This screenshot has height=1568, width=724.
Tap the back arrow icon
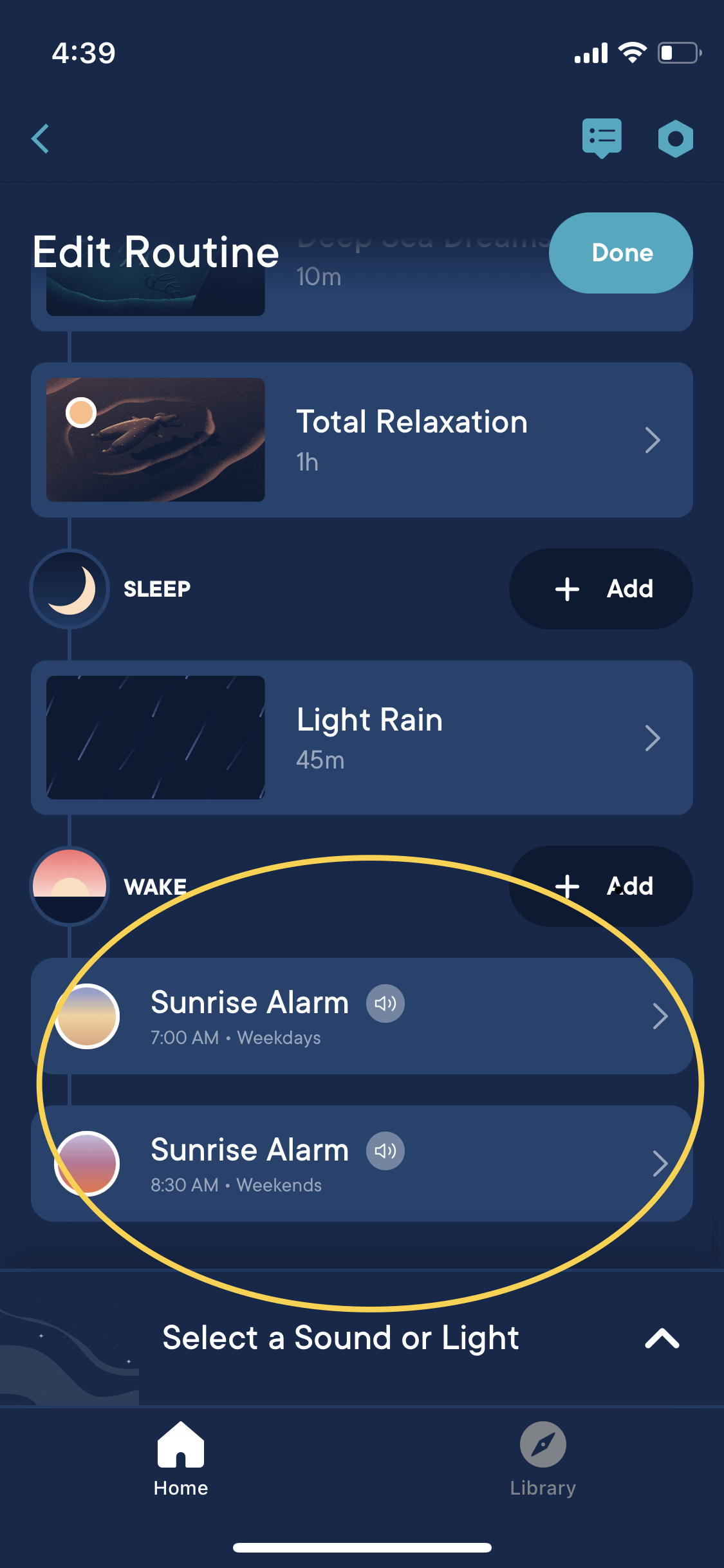(x=40, y=138)
